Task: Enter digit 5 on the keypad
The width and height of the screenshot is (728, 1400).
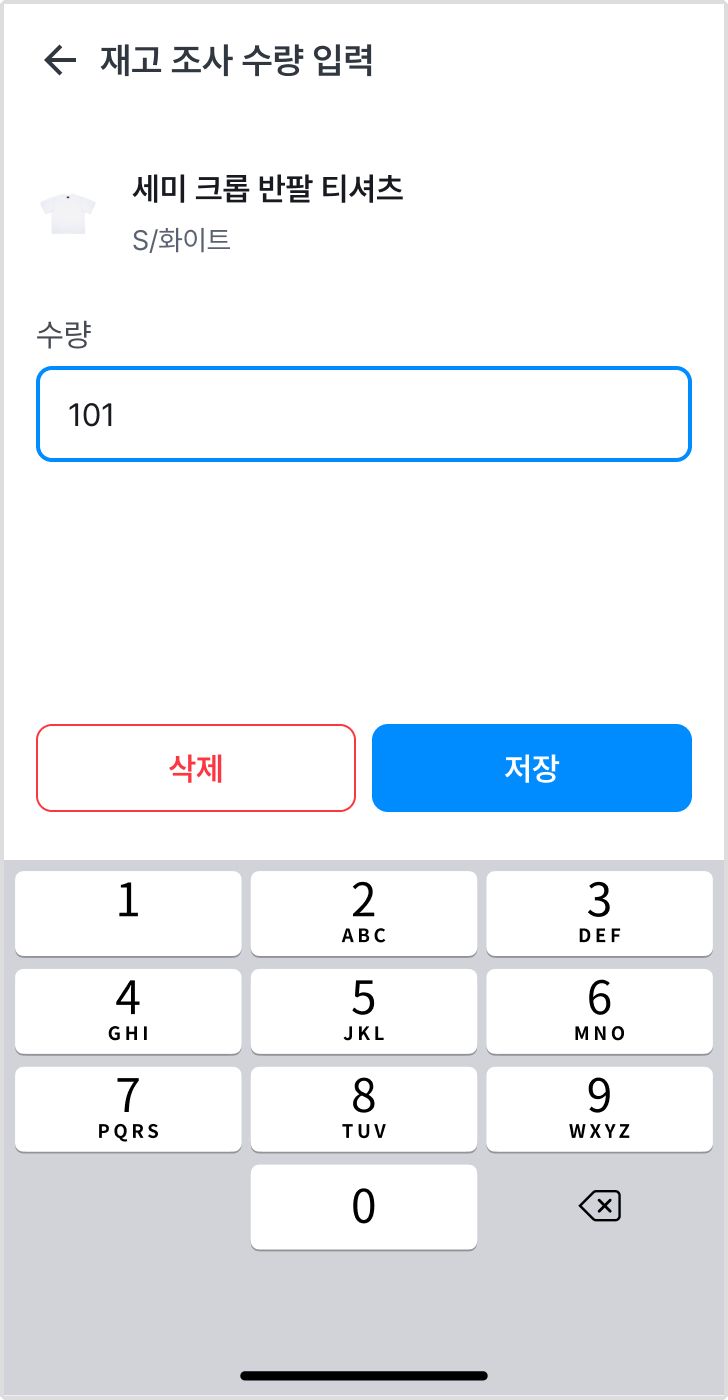Action: [x=364, y=1011]
